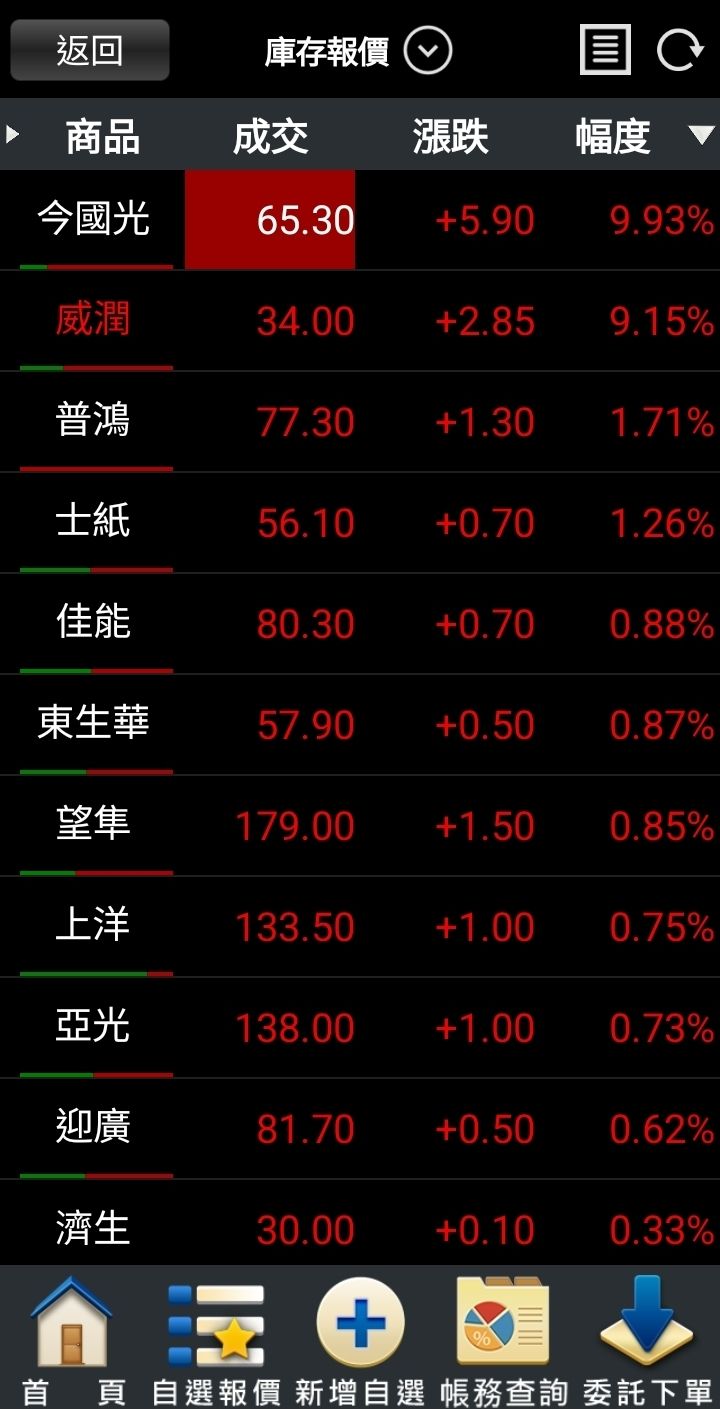Open the 佳能 stock row
The image size is (720, 1409).
click(360, 624)
